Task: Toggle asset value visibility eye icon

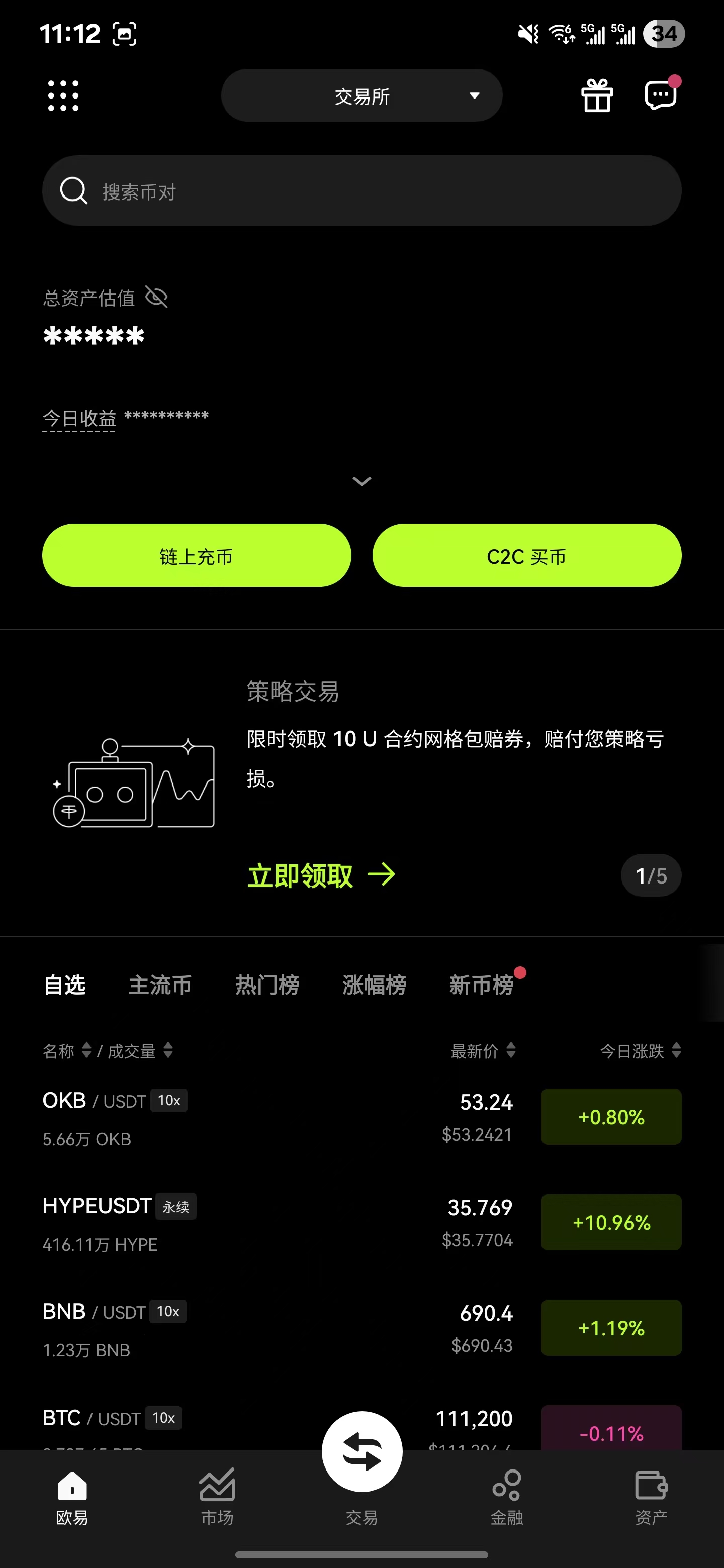Action: [x=156, y=297]
